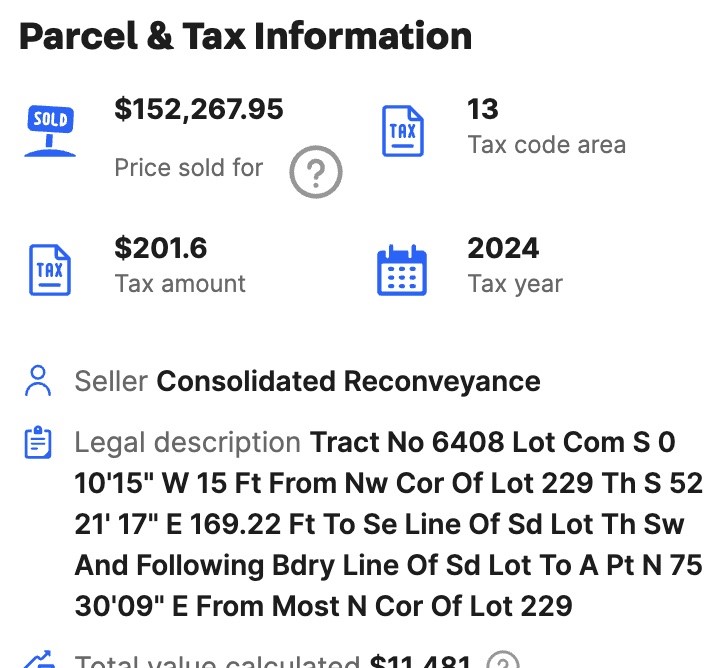This screenshot has height=668, width=722.
Task: Open the help icon beside Price sold for
Action: click(315, 173)
